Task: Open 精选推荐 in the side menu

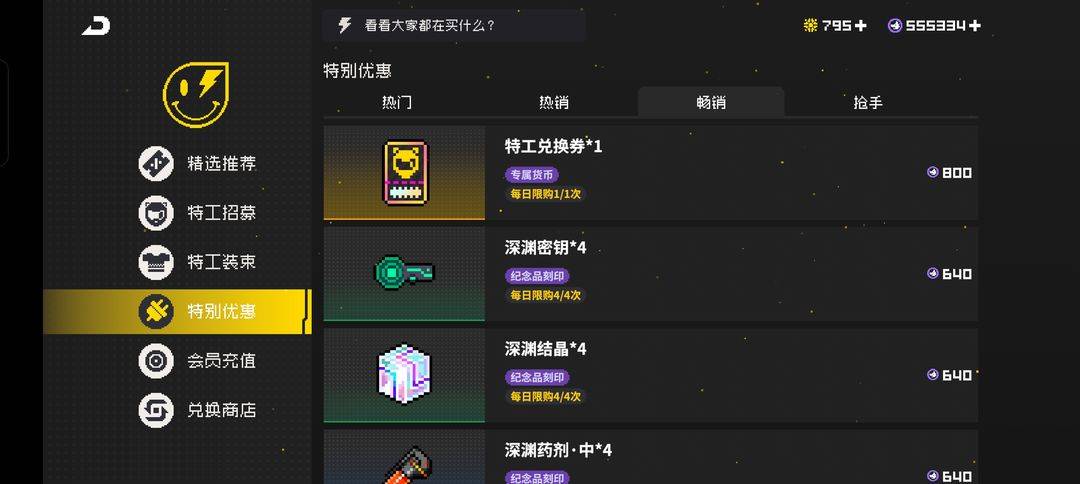Action: coord(200,163)
